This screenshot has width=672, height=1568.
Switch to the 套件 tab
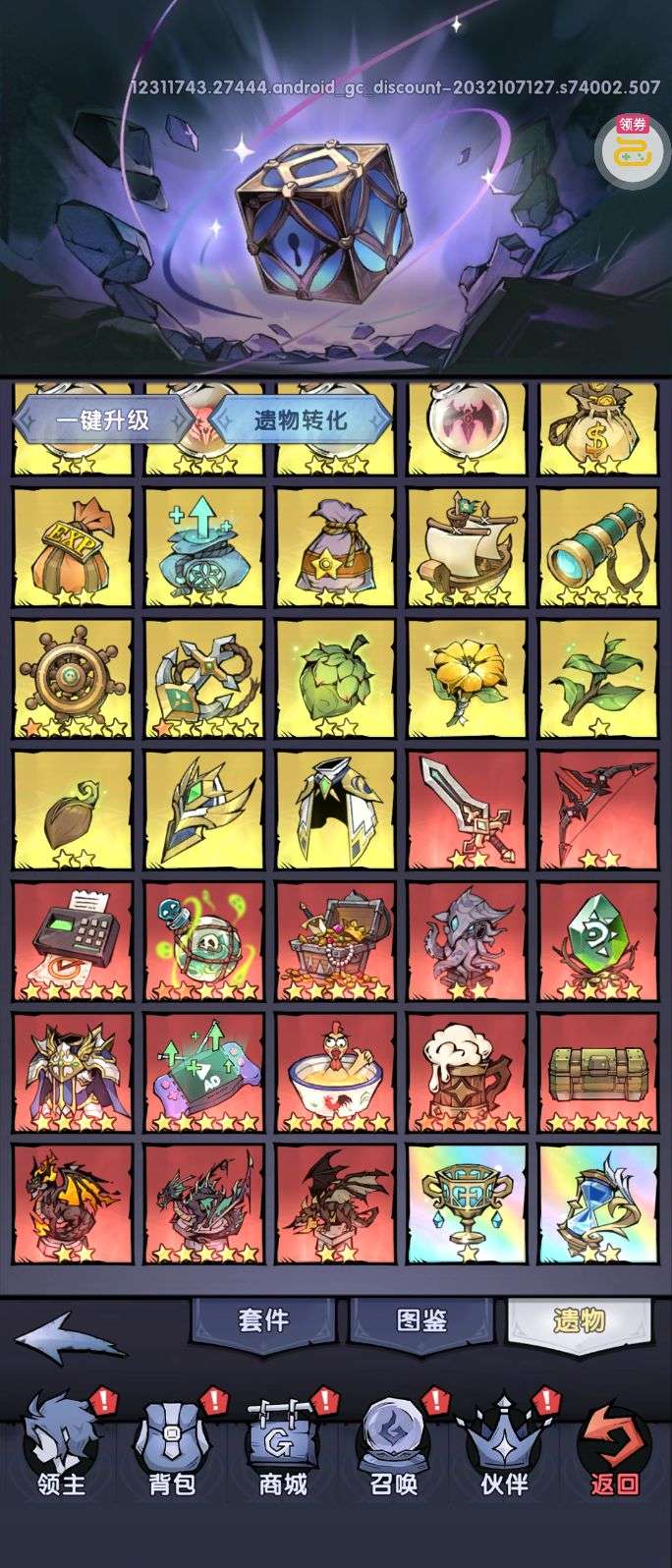coord(262,1319)
